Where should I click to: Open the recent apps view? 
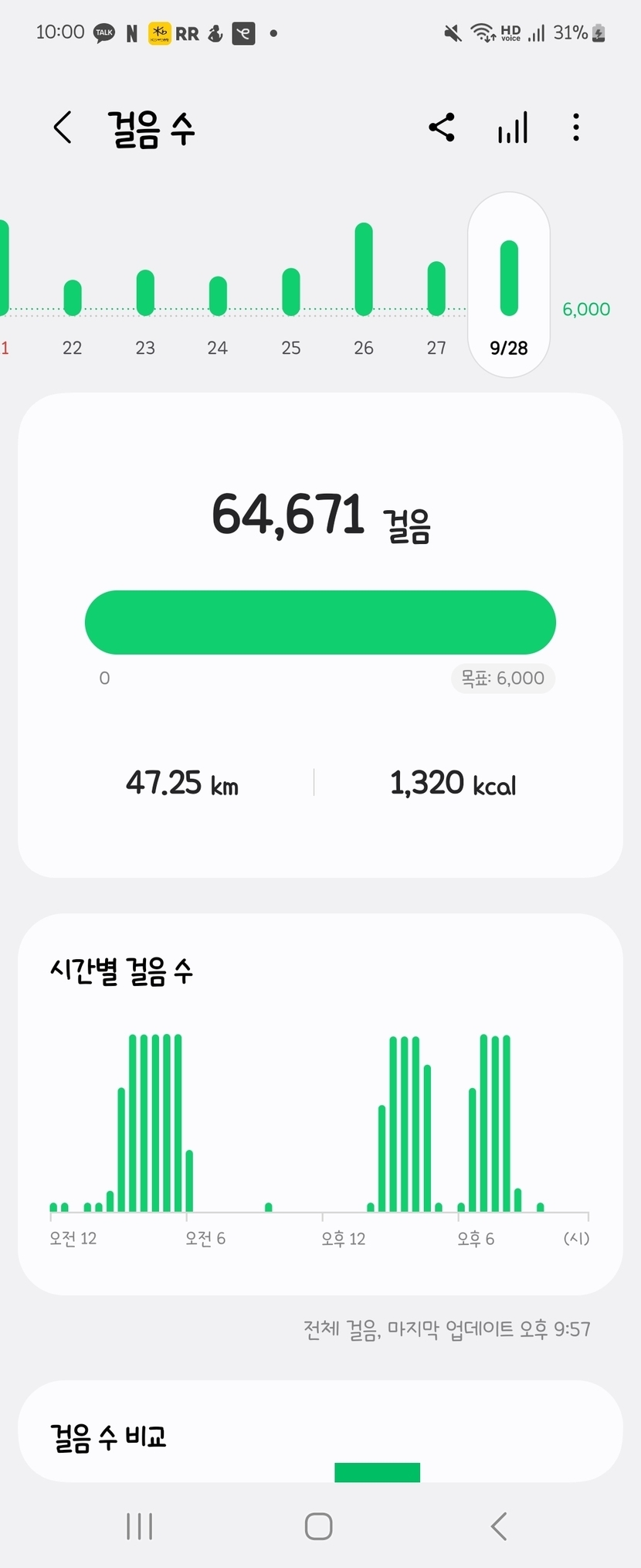coord(140,1526)
